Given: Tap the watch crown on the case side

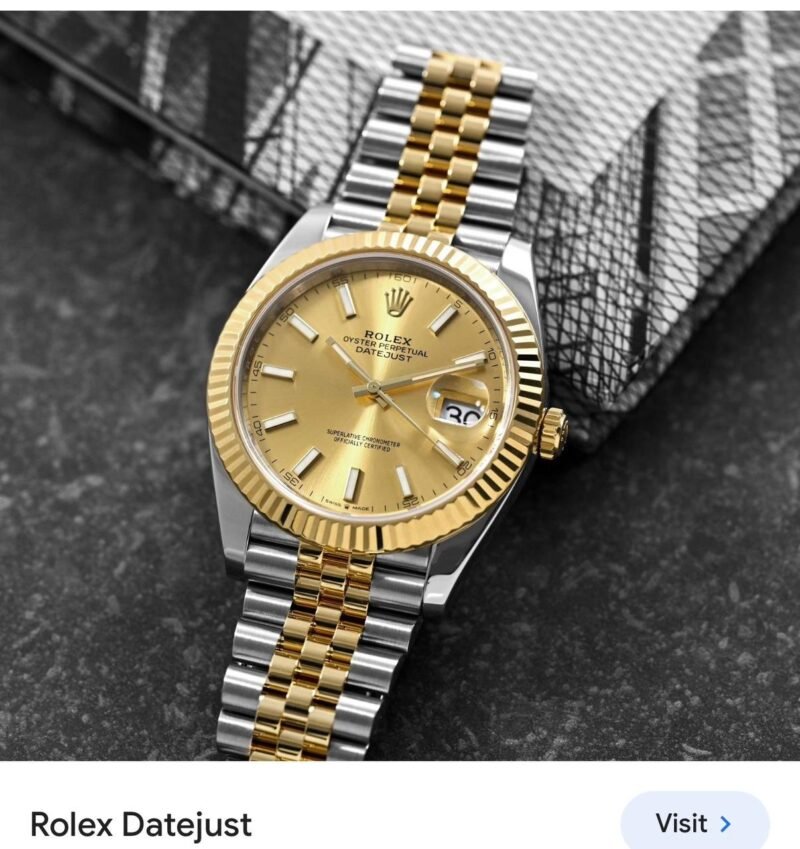Looking at the screenshot, I should tap(555, 432).
